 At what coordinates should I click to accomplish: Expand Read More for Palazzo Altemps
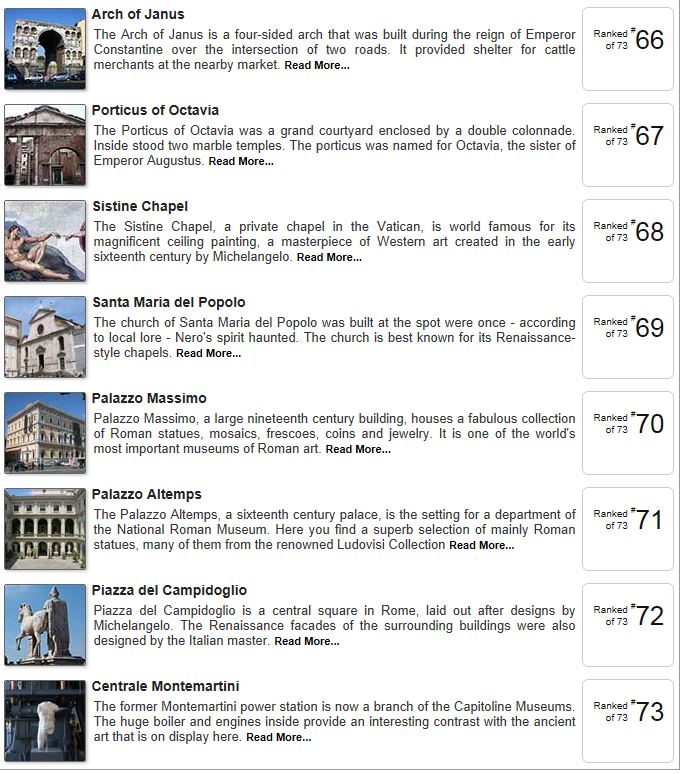pos(481,545)
